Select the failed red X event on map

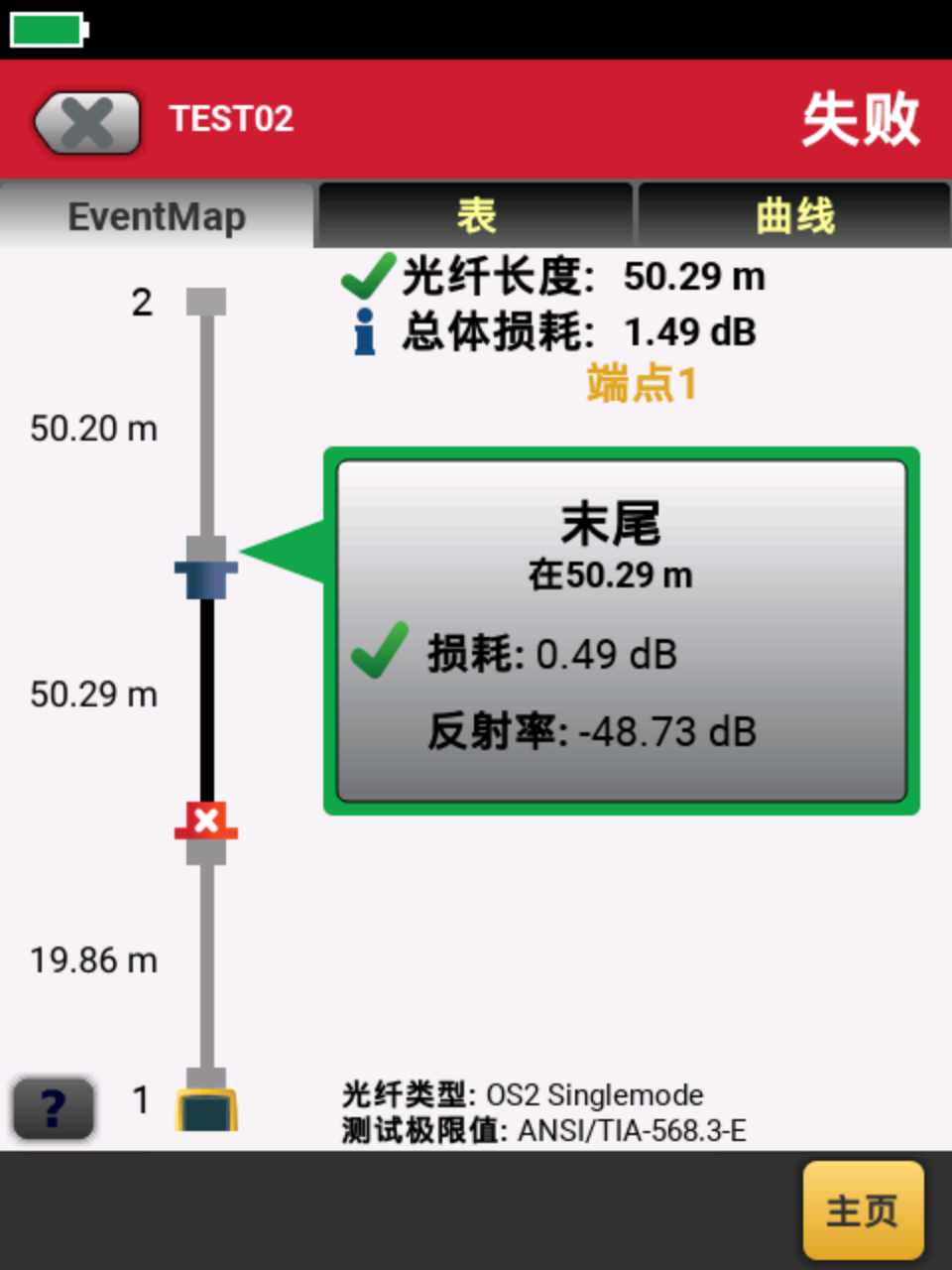pos(206,822)
